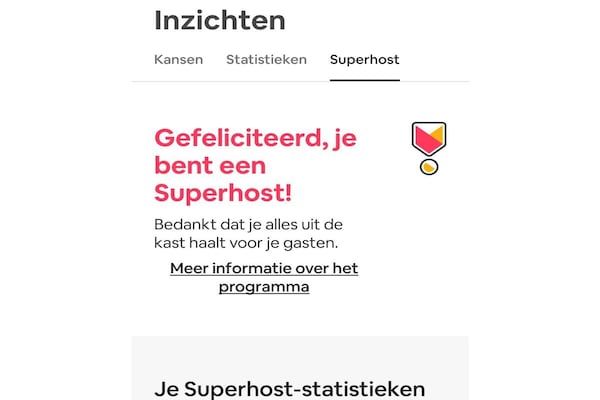Screen dimensions: 600x400
Task: Open Meer informatie over het programma link
Action: coord(264,277)
